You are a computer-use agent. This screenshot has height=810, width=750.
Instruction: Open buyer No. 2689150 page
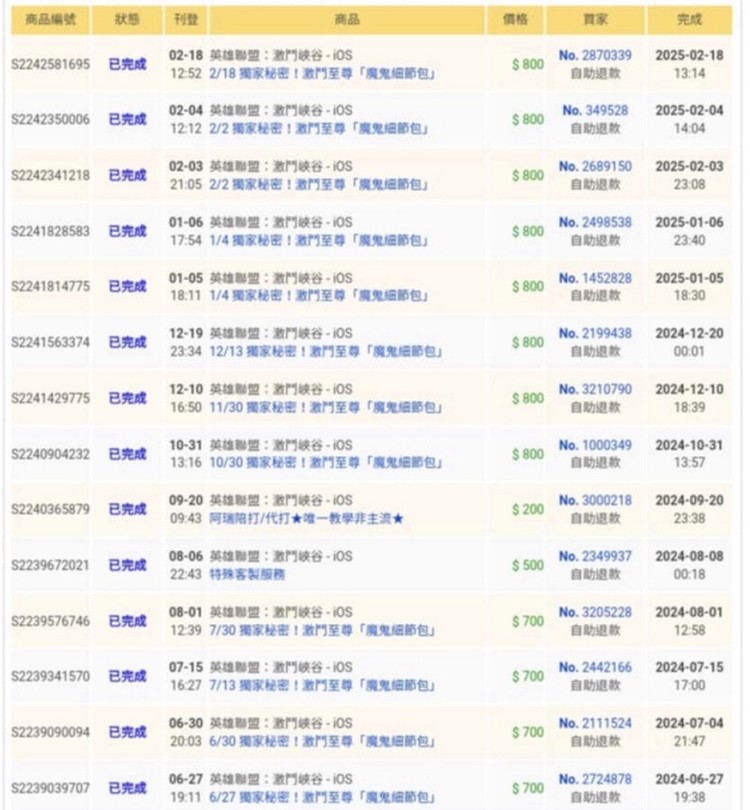[595, 166]
